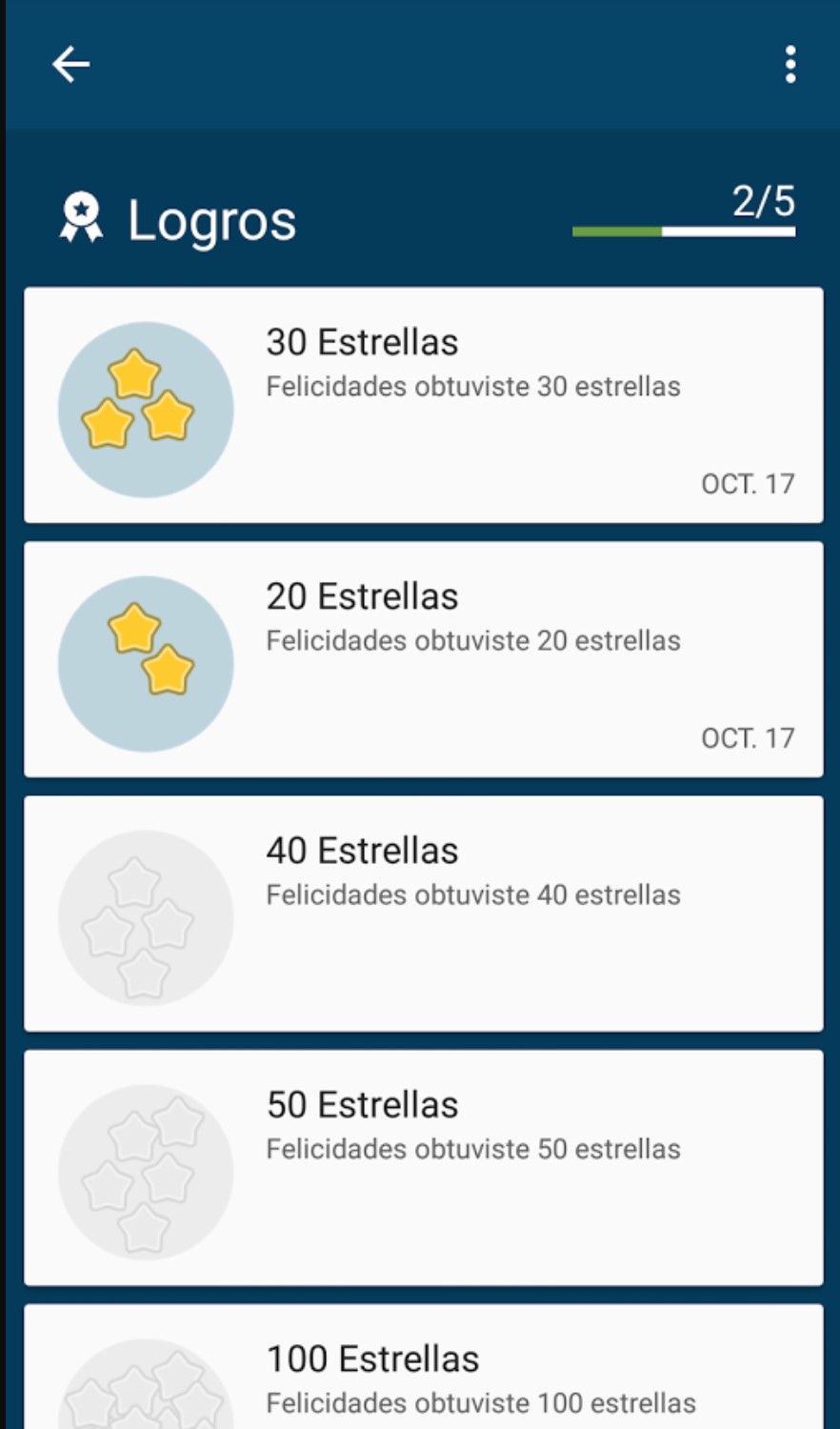Open the 30 Estrellas achievement card
The image size is (840, 1429).
(x=423, y=405)
